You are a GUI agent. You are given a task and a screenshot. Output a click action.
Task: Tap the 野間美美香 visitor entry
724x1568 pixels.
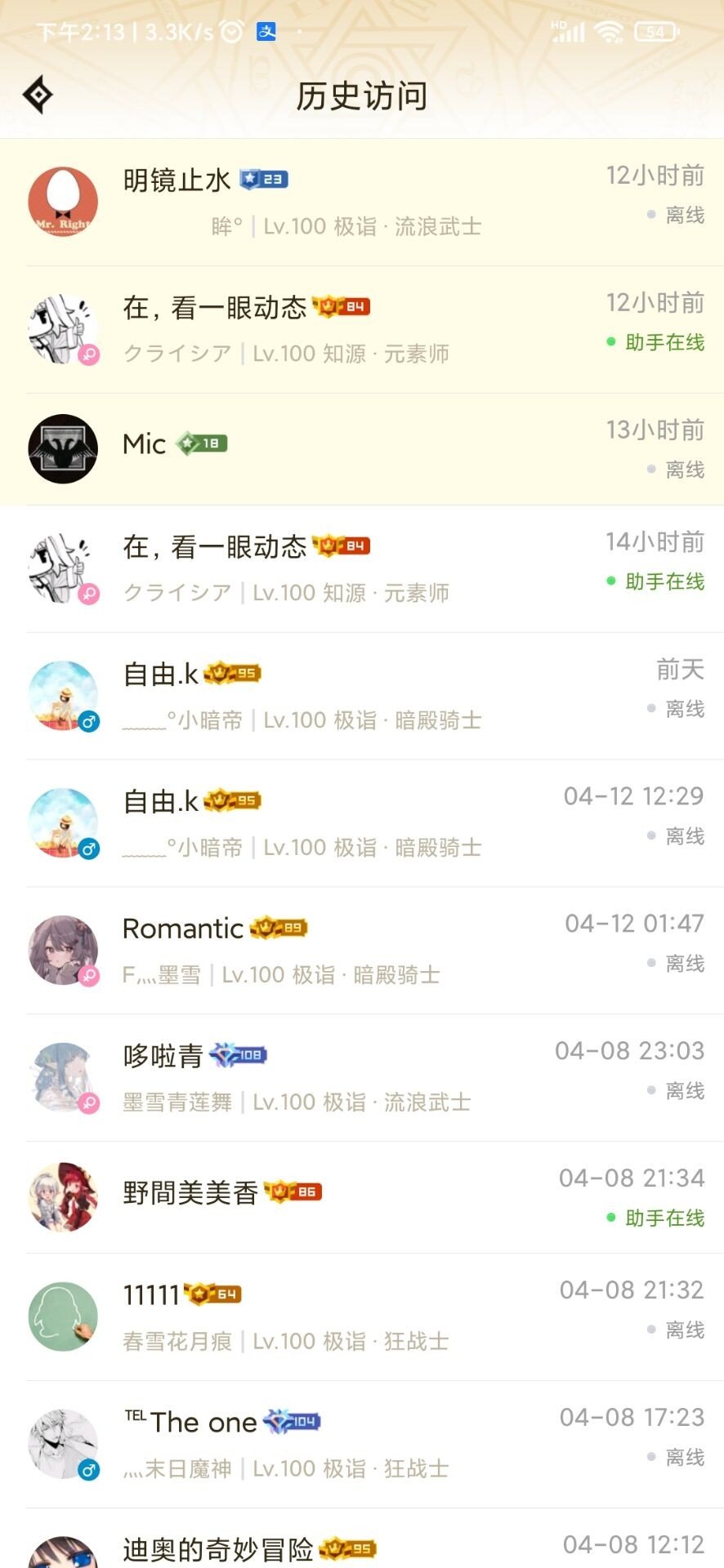pos(362,1197)
